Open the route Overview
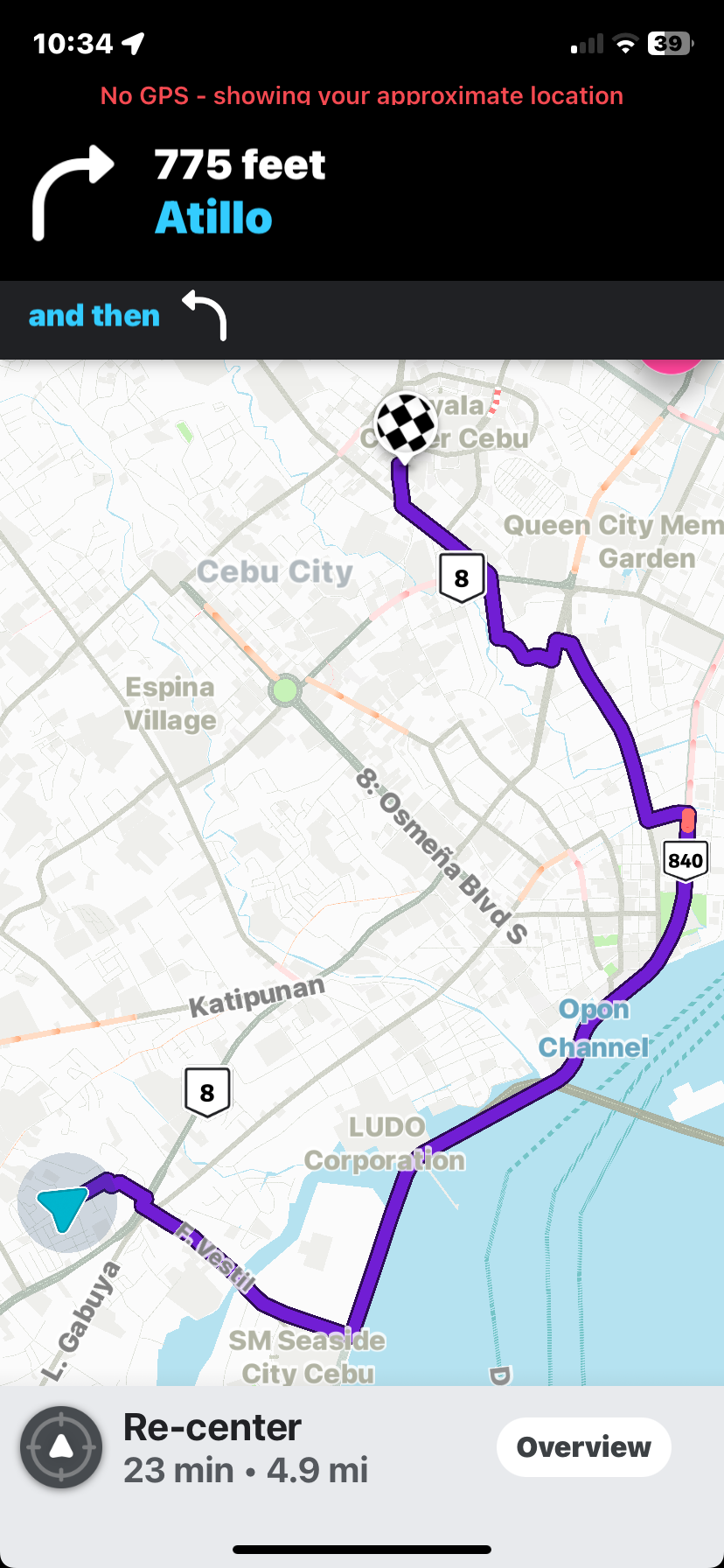 583,1447
